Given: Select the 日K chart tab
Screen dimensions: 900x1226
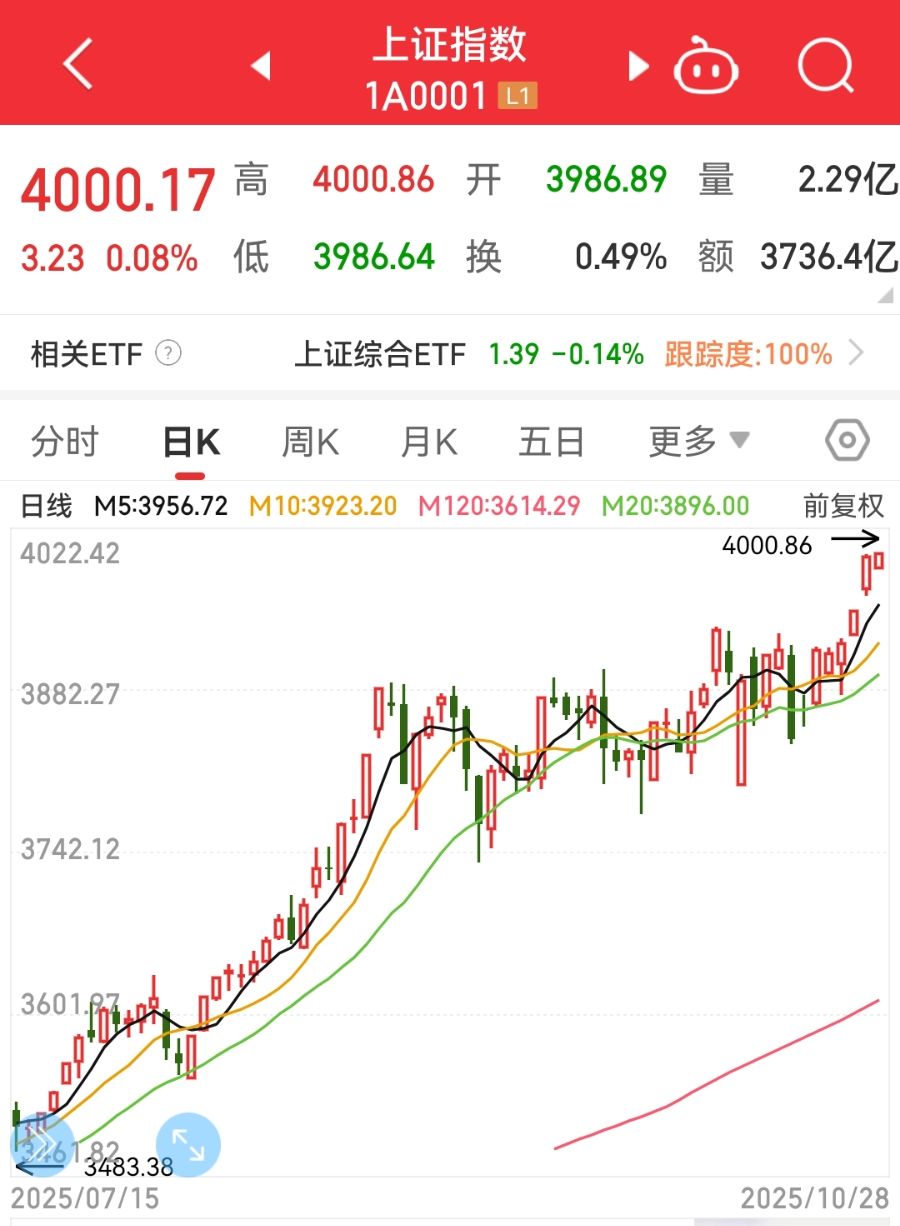Looking at the screenshot, I should [190, 441].
